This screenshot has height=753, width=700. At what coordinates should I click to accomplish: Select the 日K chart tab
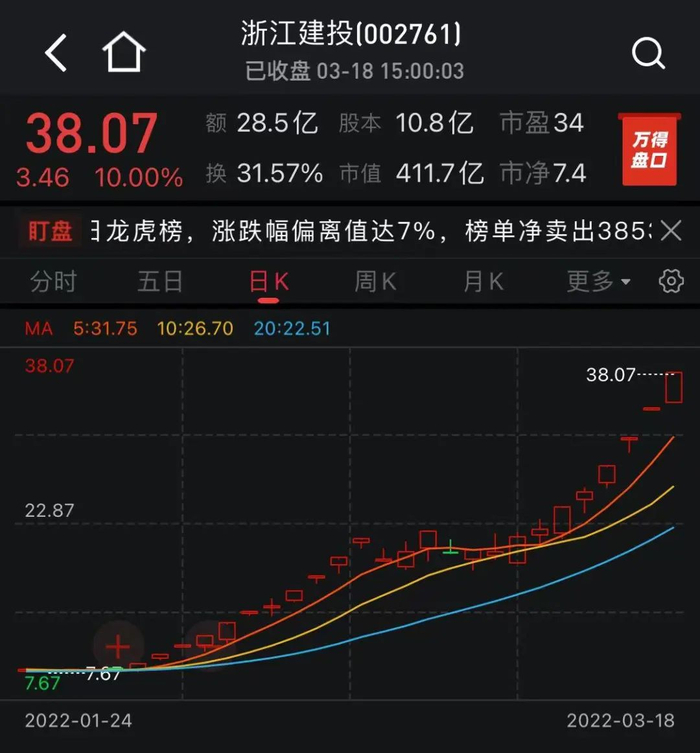(x=268, y=282)
